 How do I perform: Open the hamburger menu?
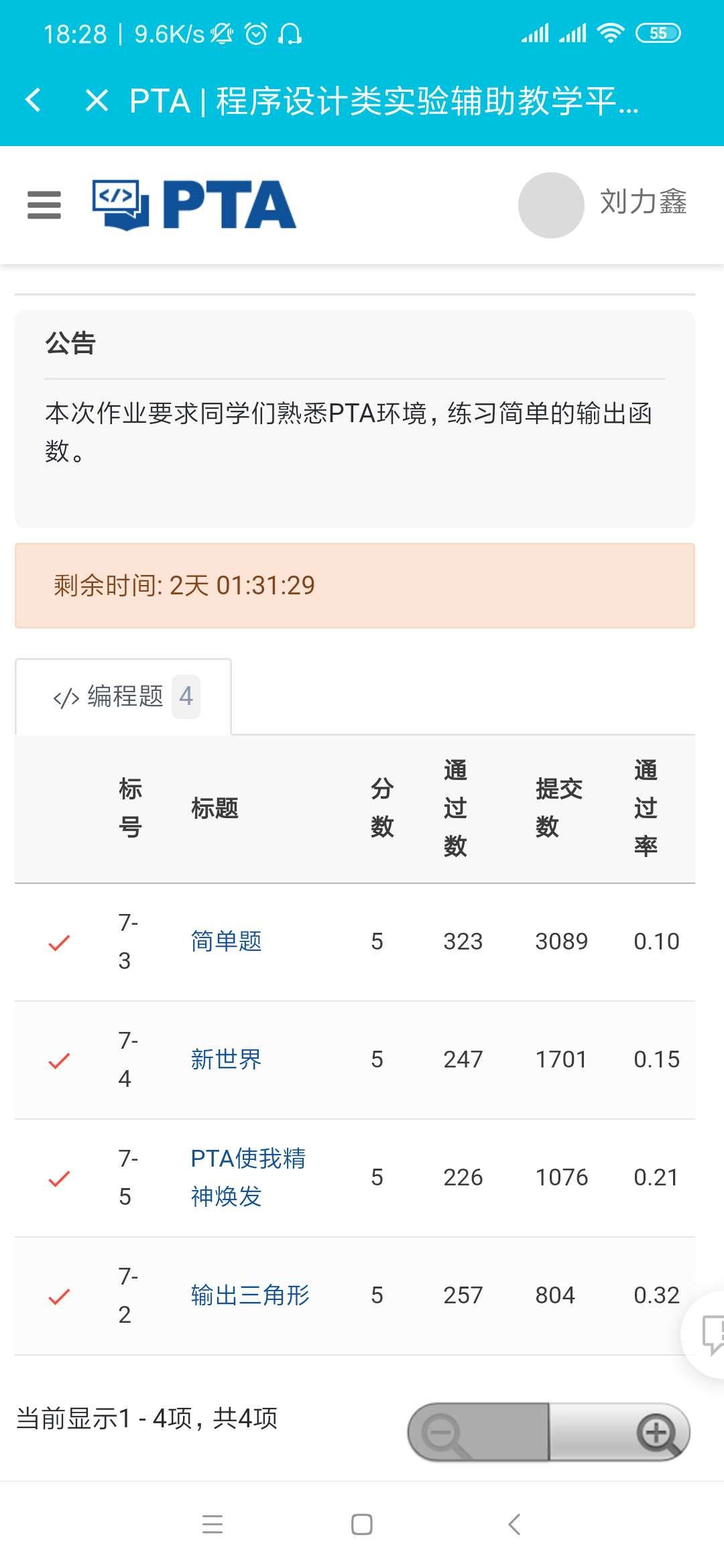click(x=44, y=205)
